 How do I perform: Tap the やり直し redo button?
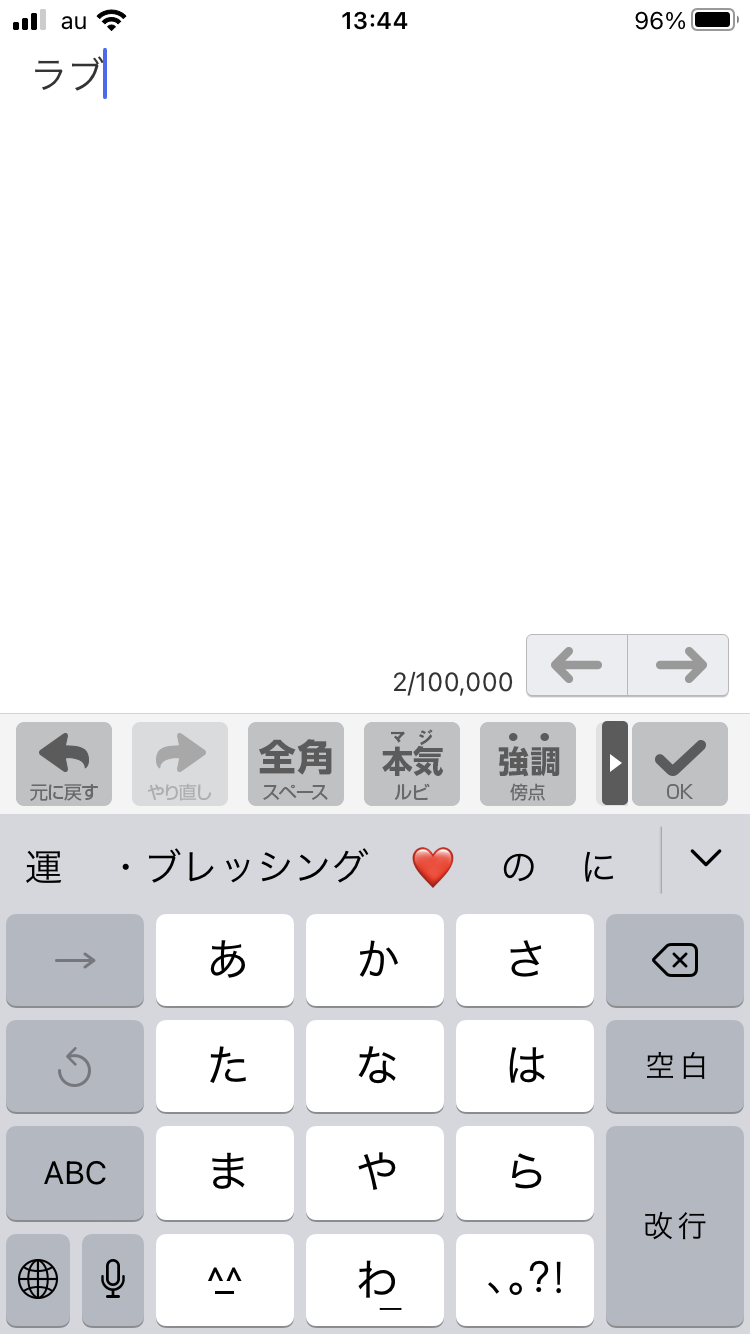tap(180, 764)
